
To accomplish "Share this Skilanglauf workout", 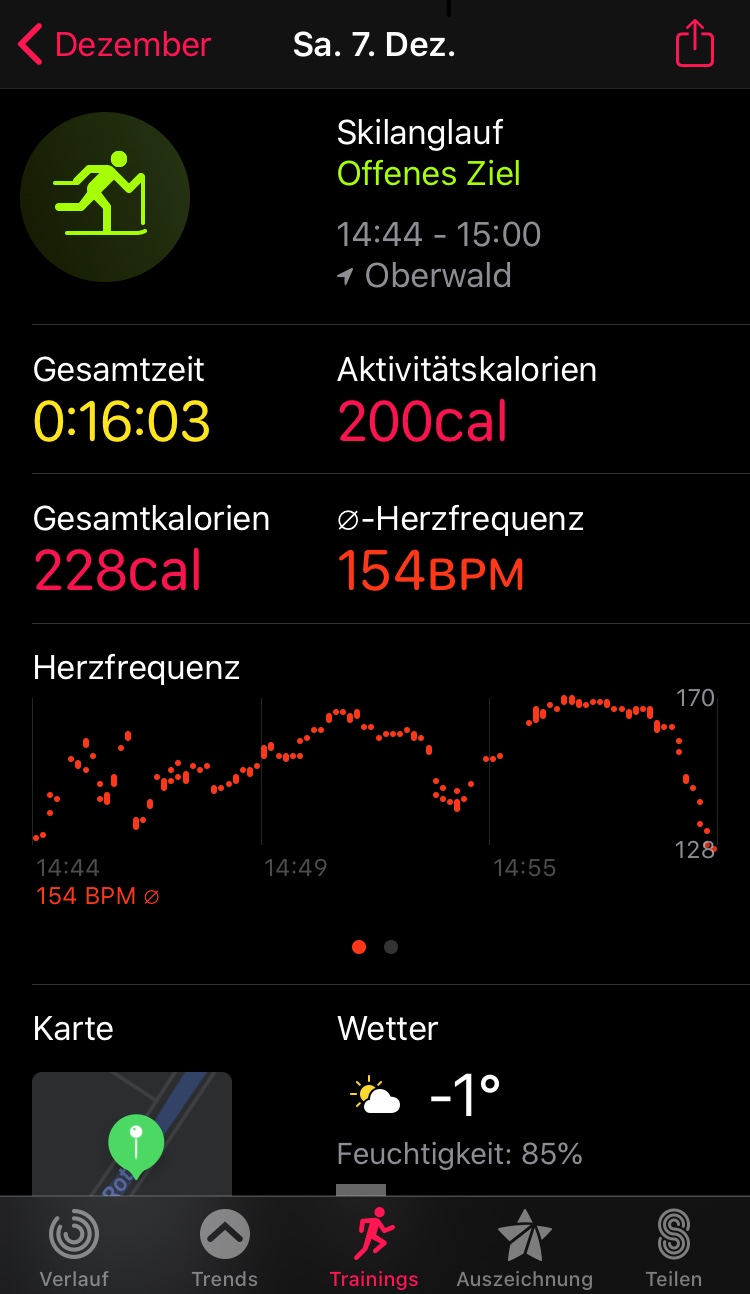I will [695, 45].
